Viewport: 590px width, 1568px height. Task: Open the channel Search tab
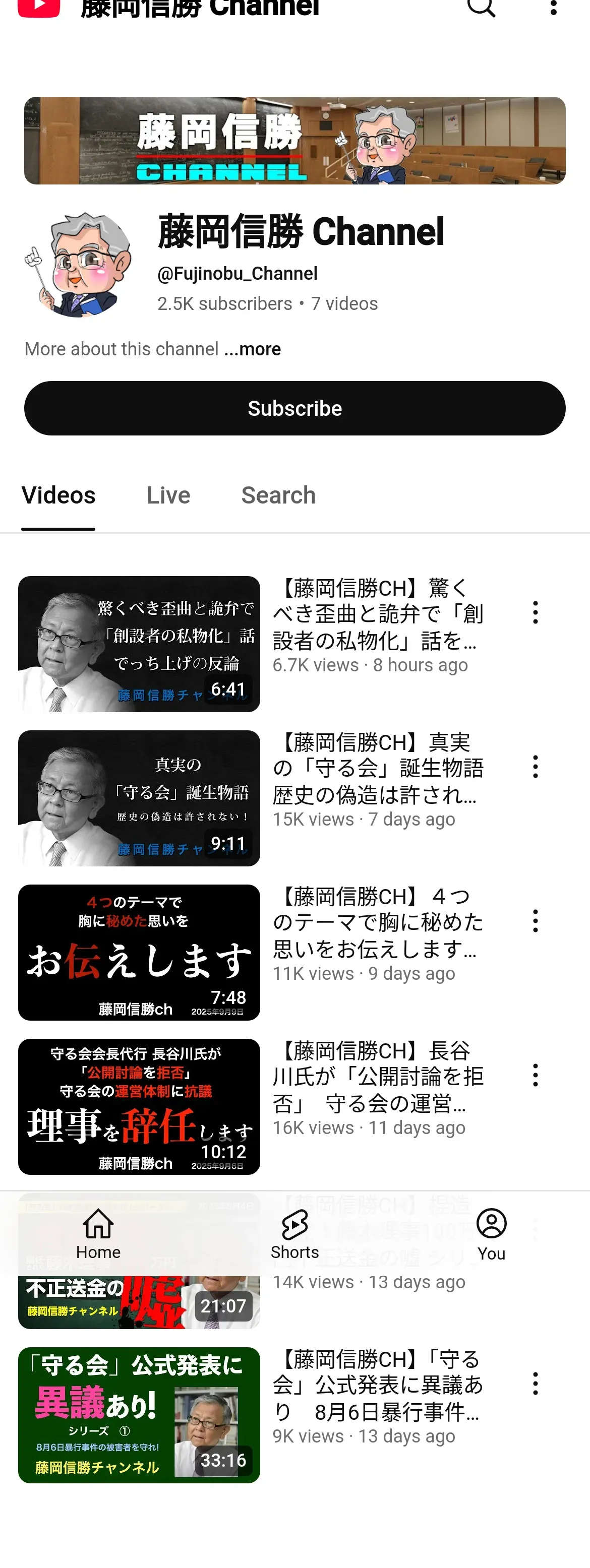[x=278, y=495]
